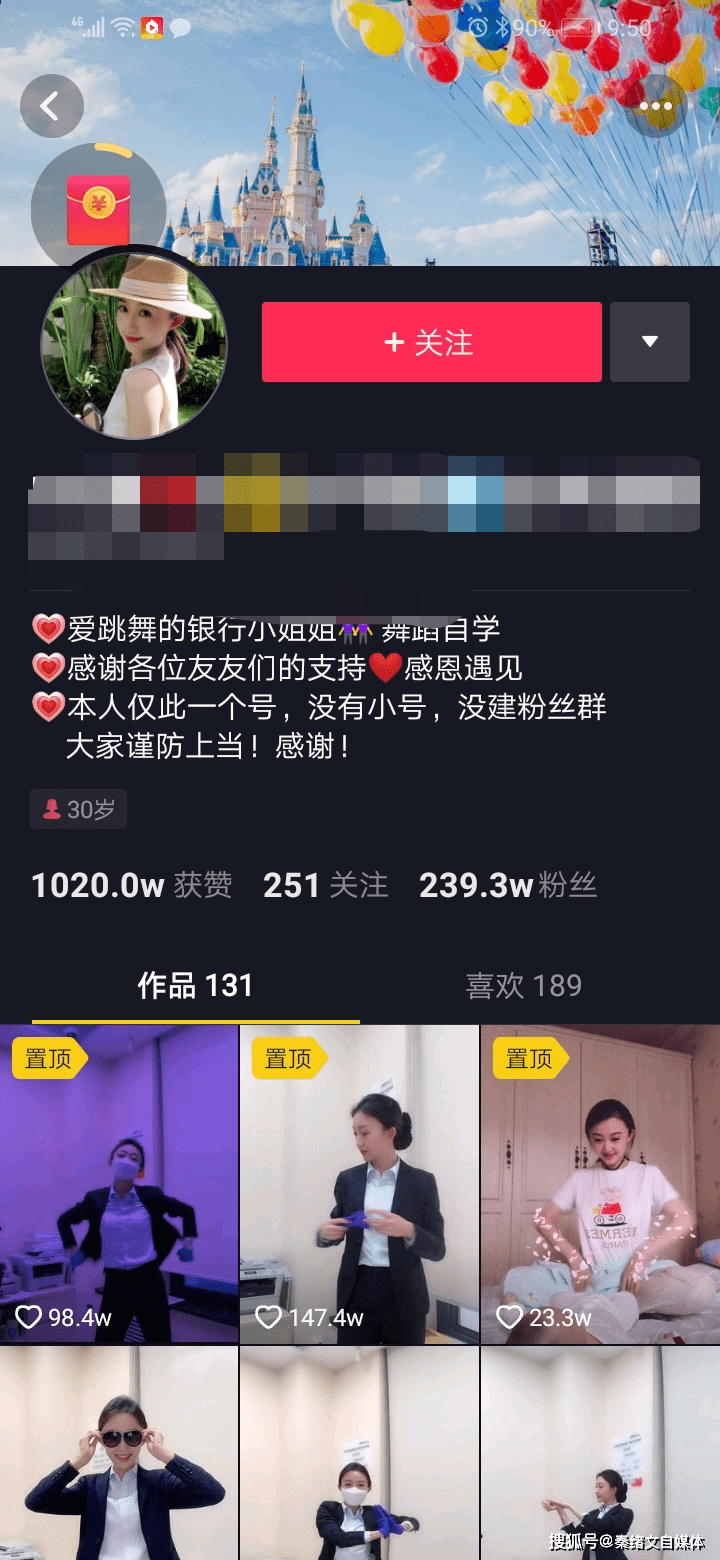Tap the back arrow at top left
720x1560 pixels.
click(x=52, y=106)
